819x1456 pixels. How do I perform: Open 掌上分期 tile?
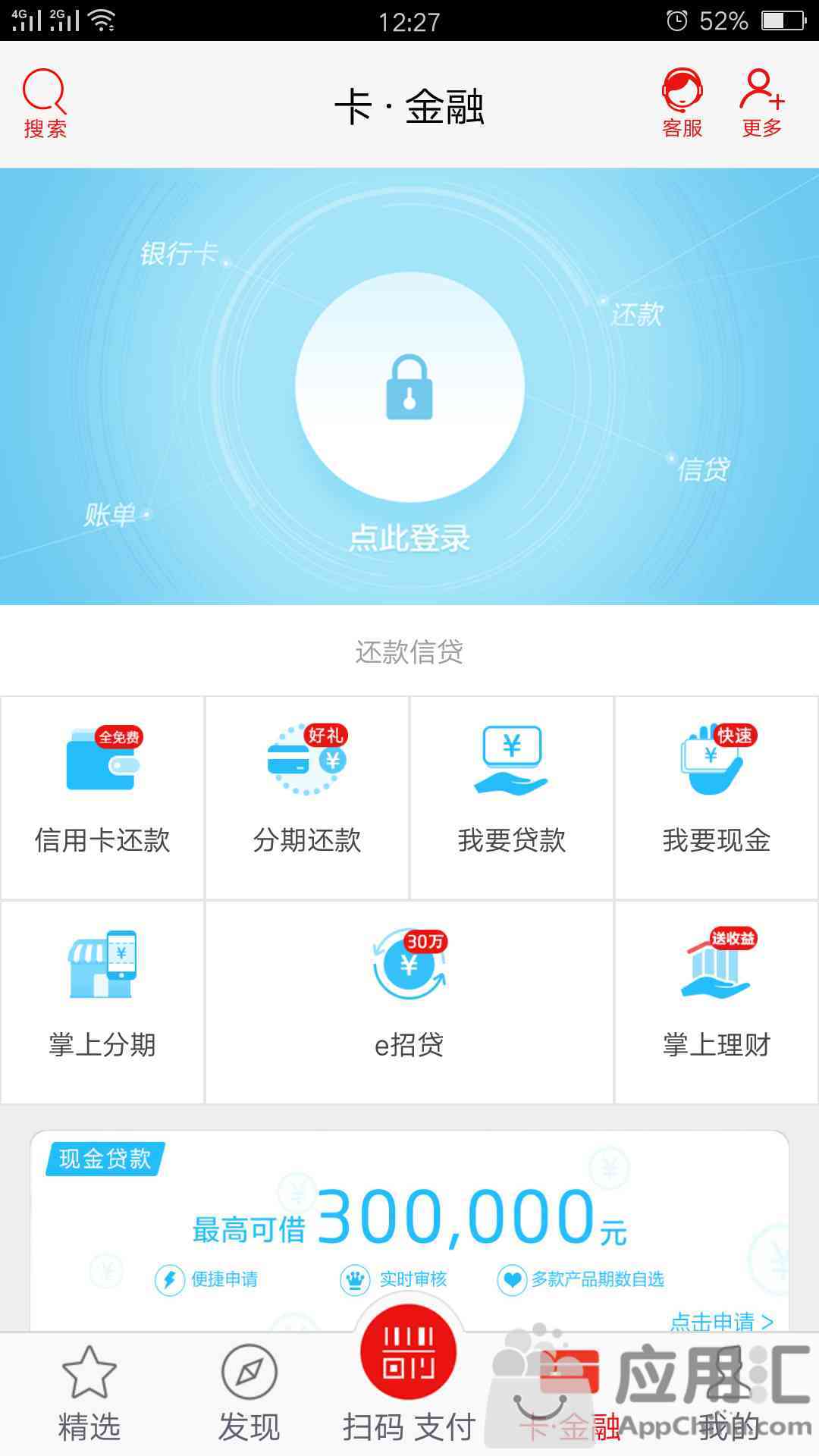102,1003
